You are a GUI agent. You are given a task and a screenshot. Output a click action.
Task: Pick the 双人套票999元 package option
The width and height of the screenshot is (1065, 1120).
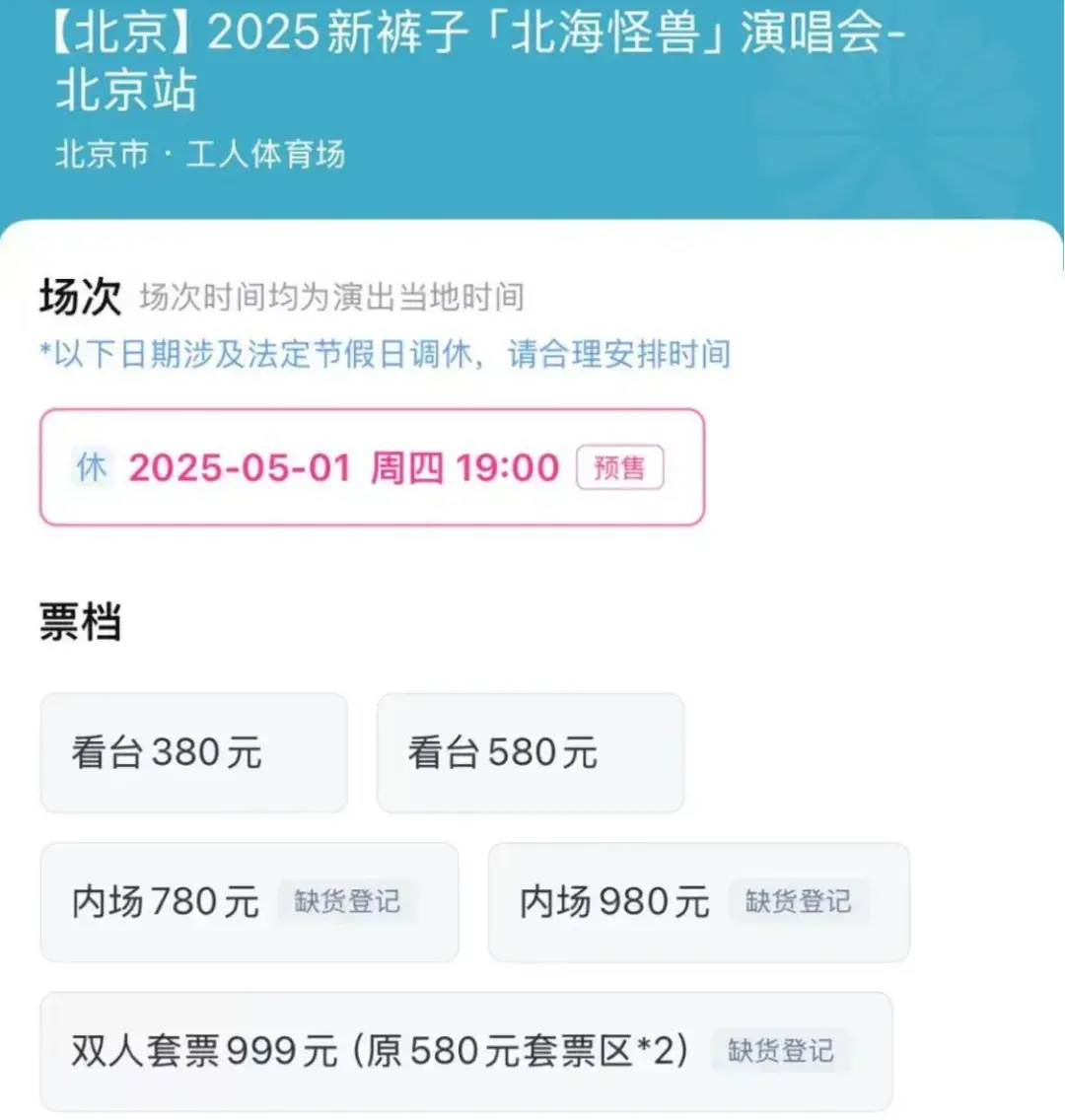(x=465, y=1051)
